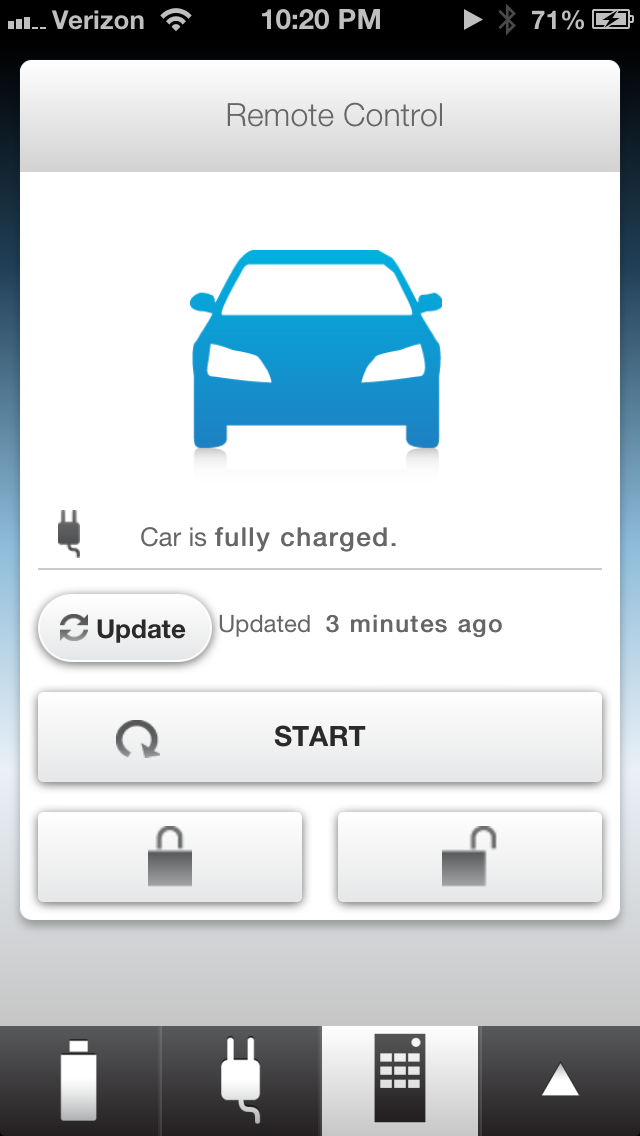The height and width of the screenshot is (1136, 640).
Task: Open the up-arrow tab for more options
Action: tap(560, 1081)
